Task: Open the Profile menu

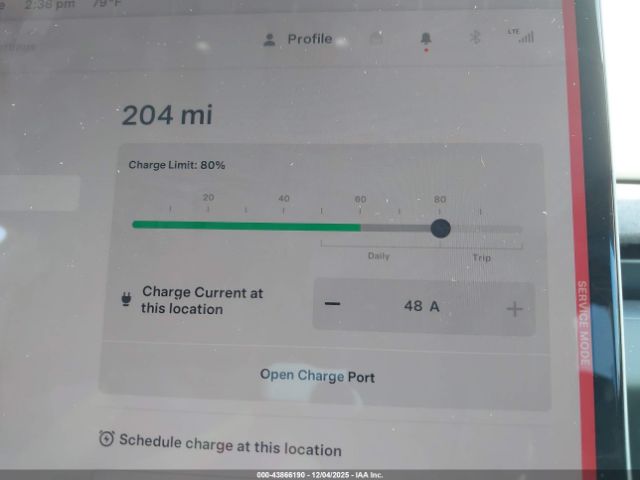Action: 298,39
